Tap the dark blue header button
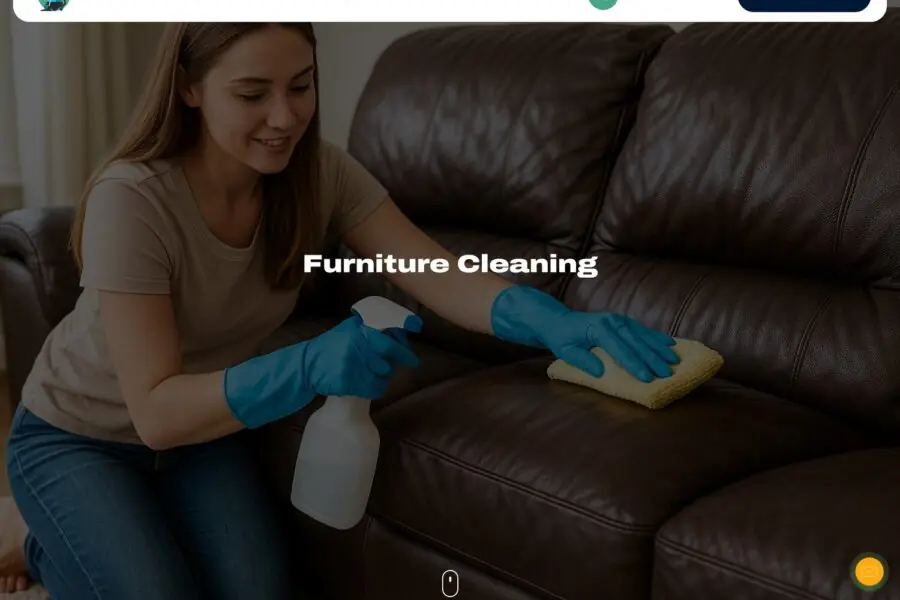The width and height of the screenshot is (900, 600). click(803, 5)
